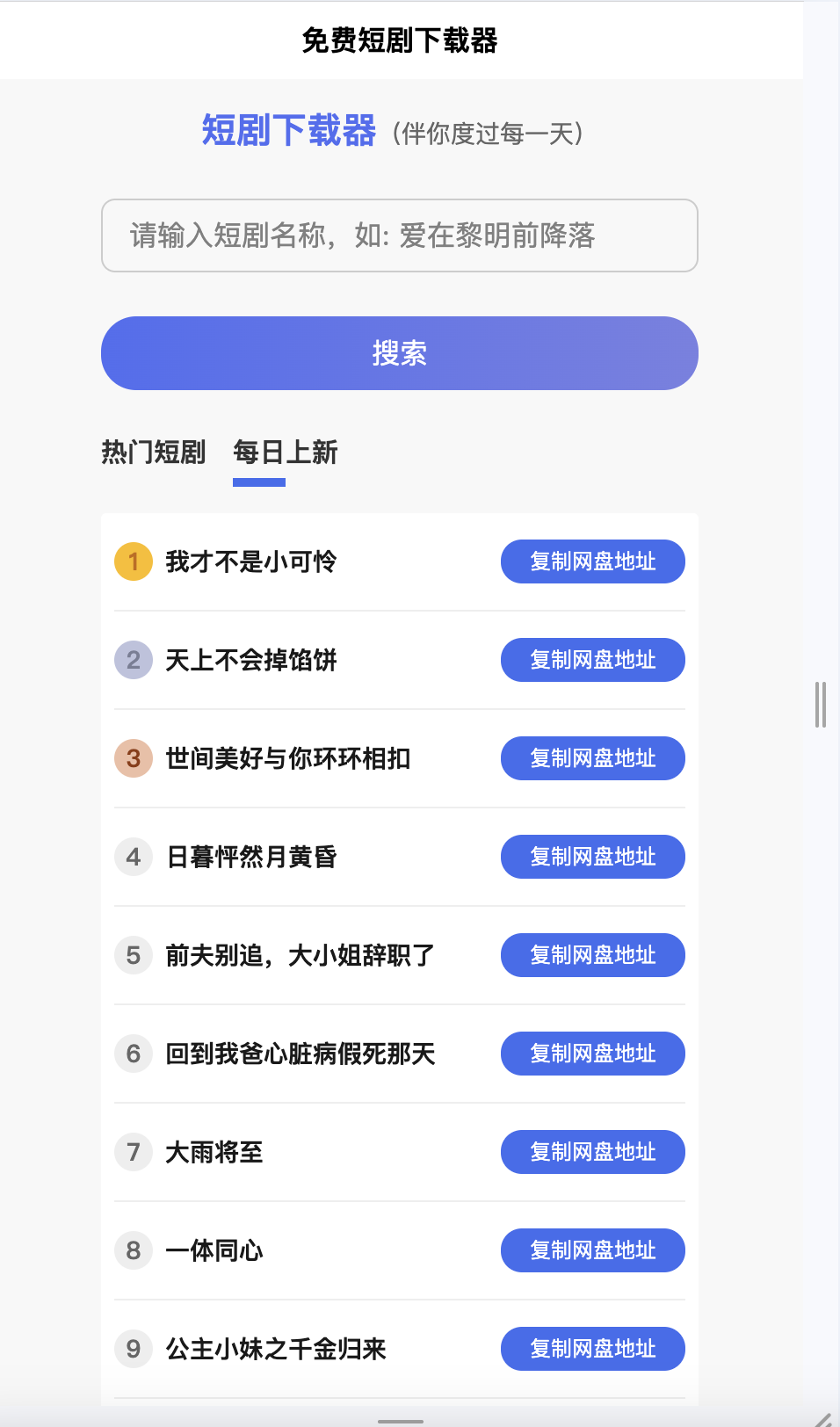The image size is (840, 1427).
Task: Copy netdisk link for 公主小妹之千金归来
Action: [x=592, y=1349]
